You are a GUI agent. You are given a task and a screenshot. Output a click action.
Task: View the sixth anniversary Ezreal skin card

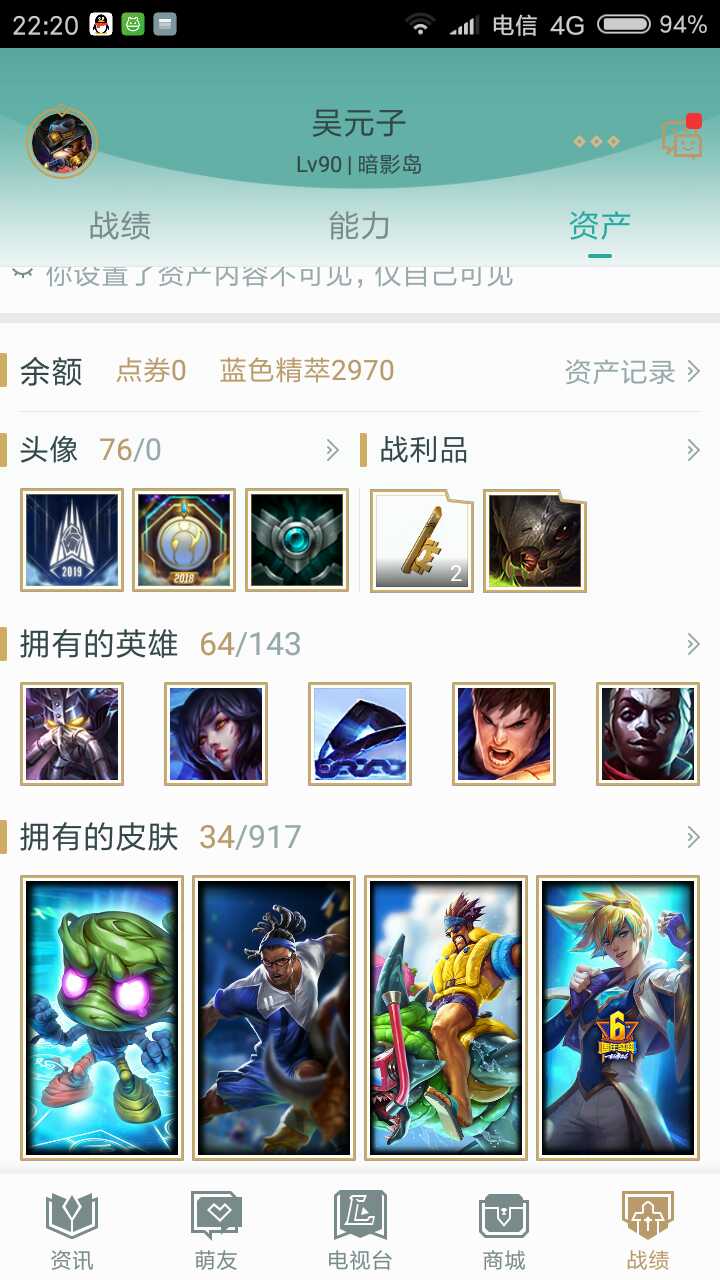pos(618,1017)
